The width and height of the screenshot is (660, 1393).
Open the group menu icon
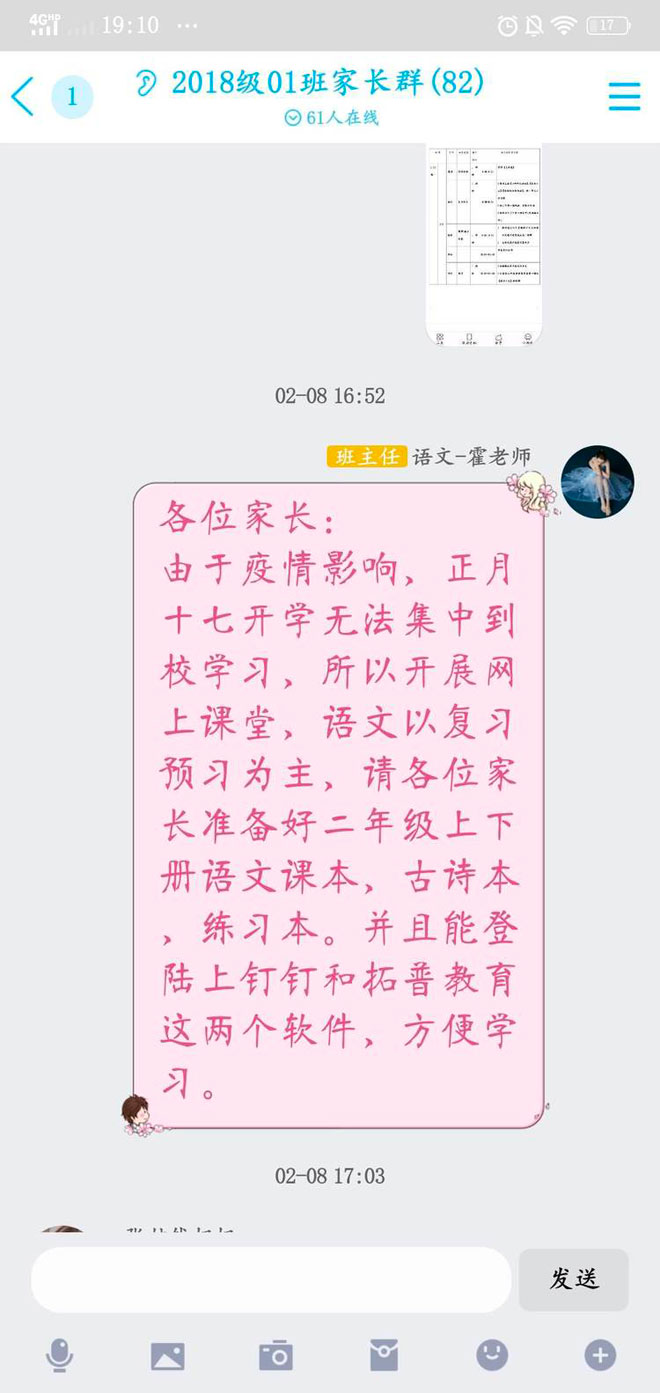point(624,96)
